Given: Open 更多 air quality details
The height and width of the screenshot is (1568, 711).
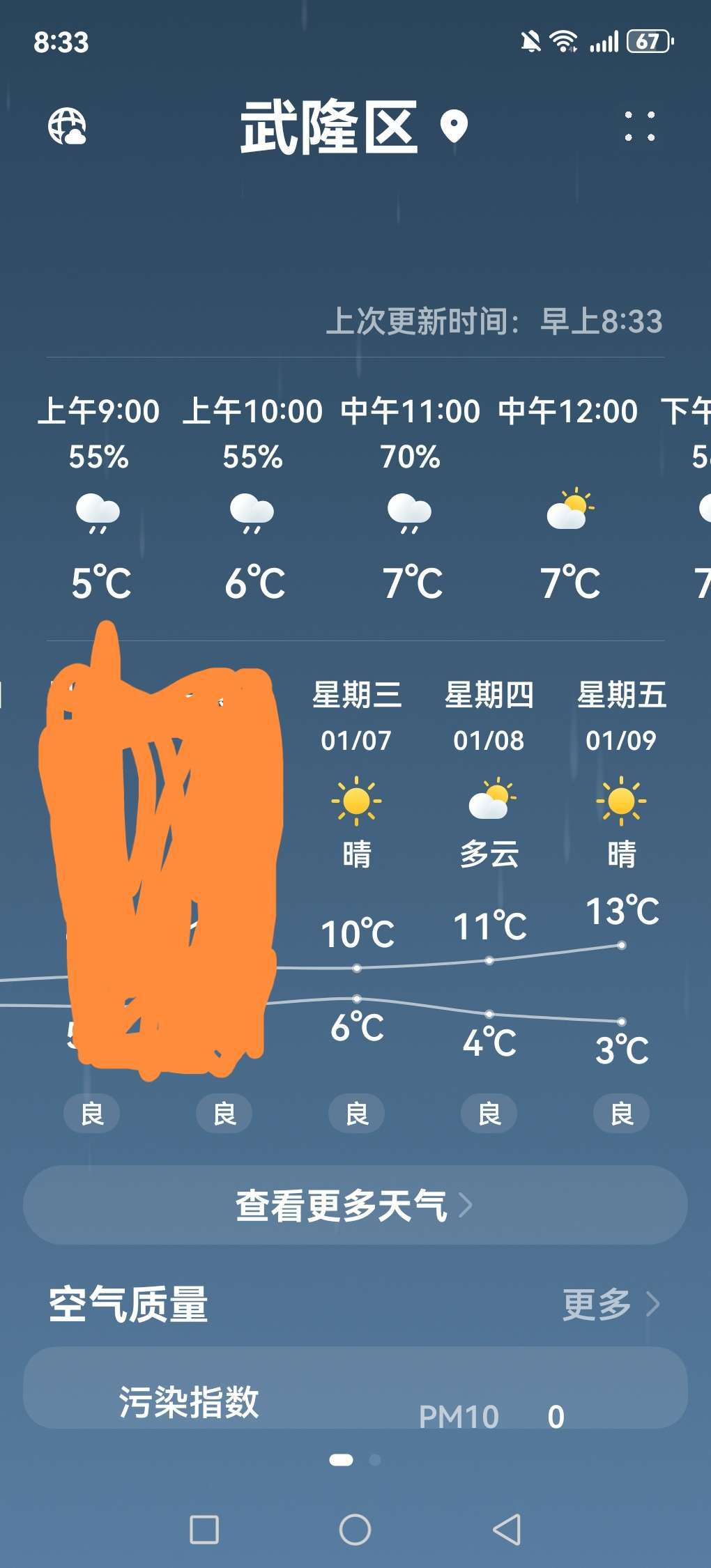Looking at the screenshot, I should click(x=610, y=1304).
